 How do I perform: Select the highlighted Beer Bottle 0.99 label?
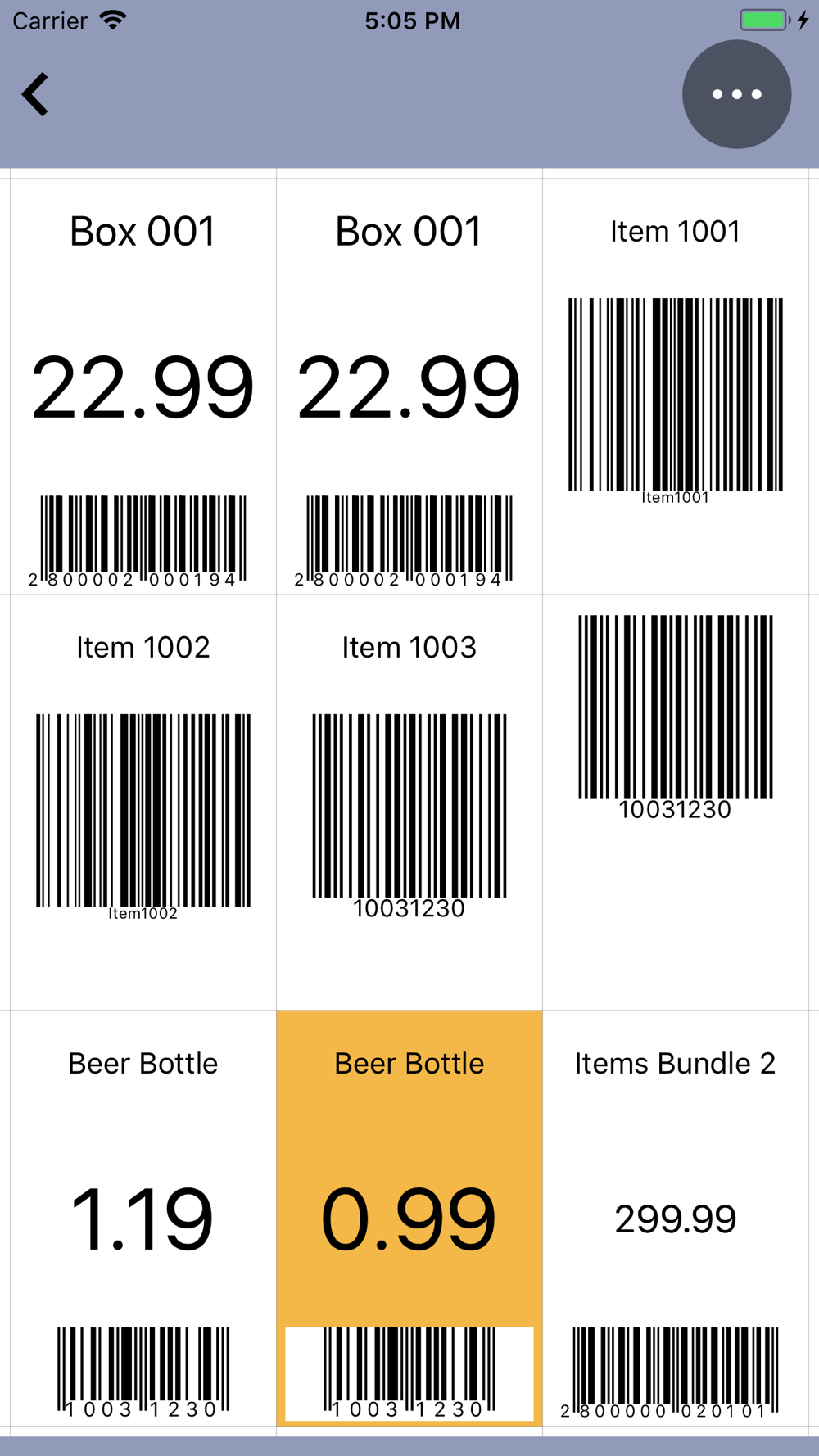[x=409, y=1219]
